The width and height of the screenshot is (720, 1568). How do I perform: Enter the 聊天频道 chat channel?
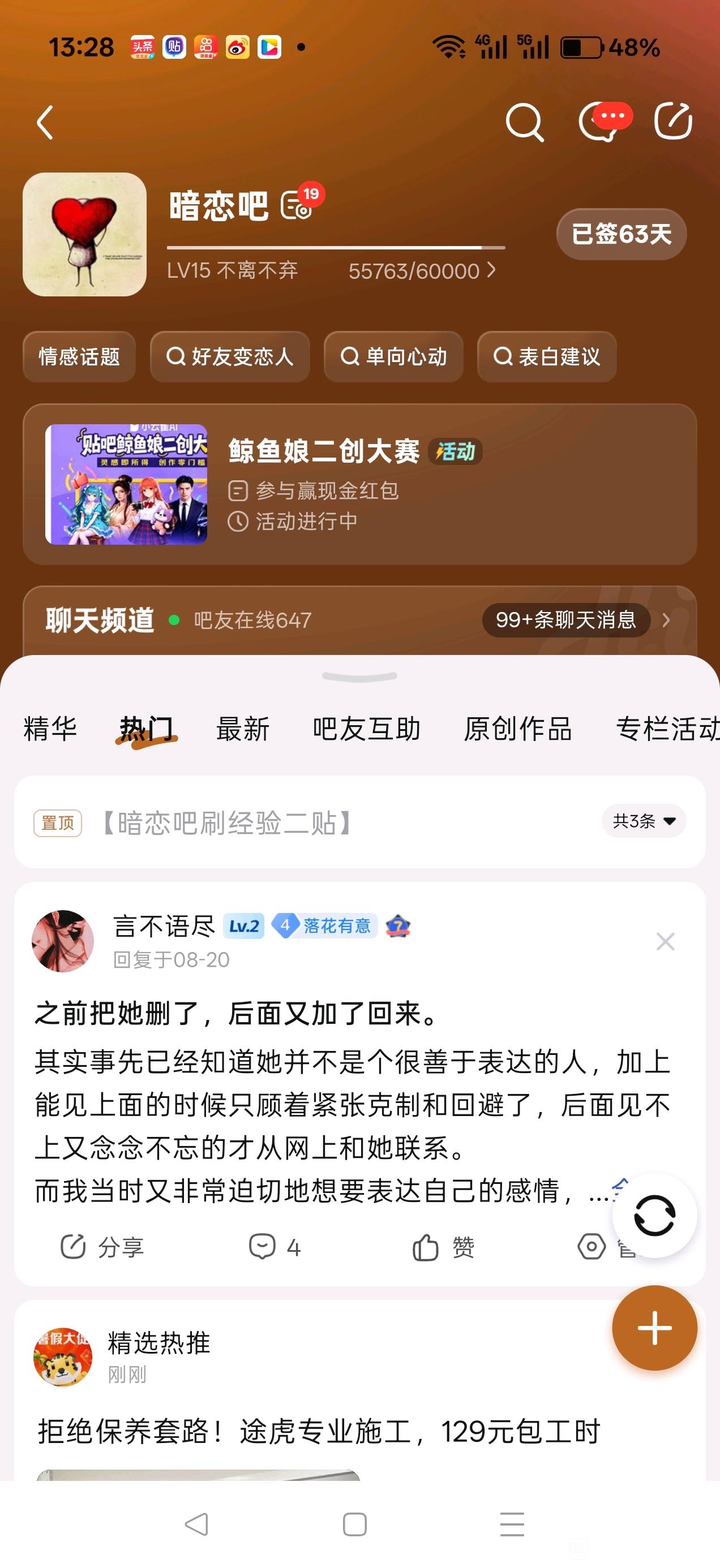click(359, 621)
